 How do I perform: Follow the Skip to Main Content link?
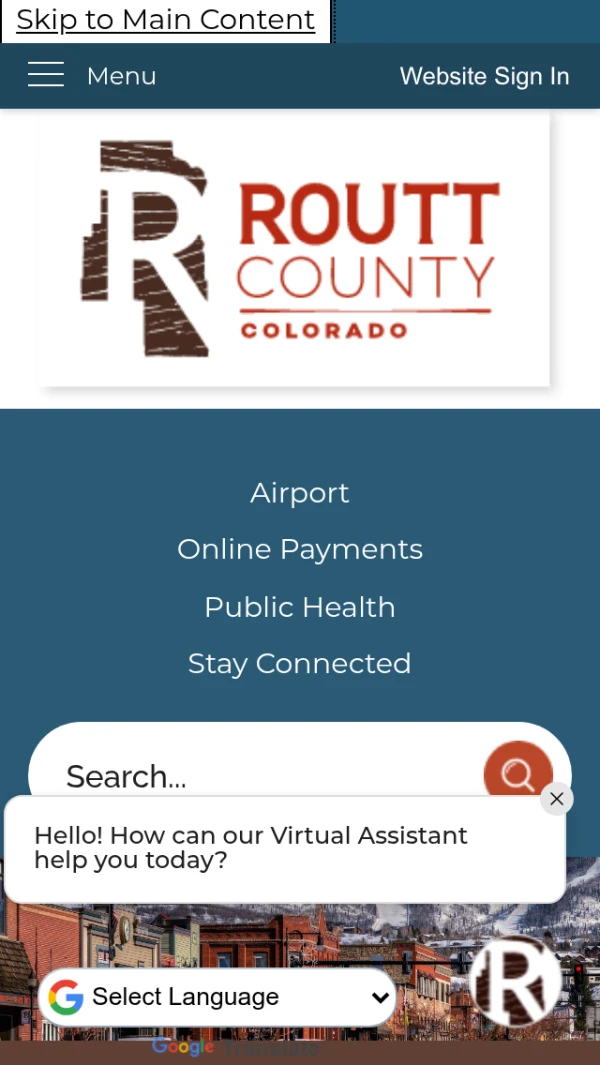click(x=166, y=20)
